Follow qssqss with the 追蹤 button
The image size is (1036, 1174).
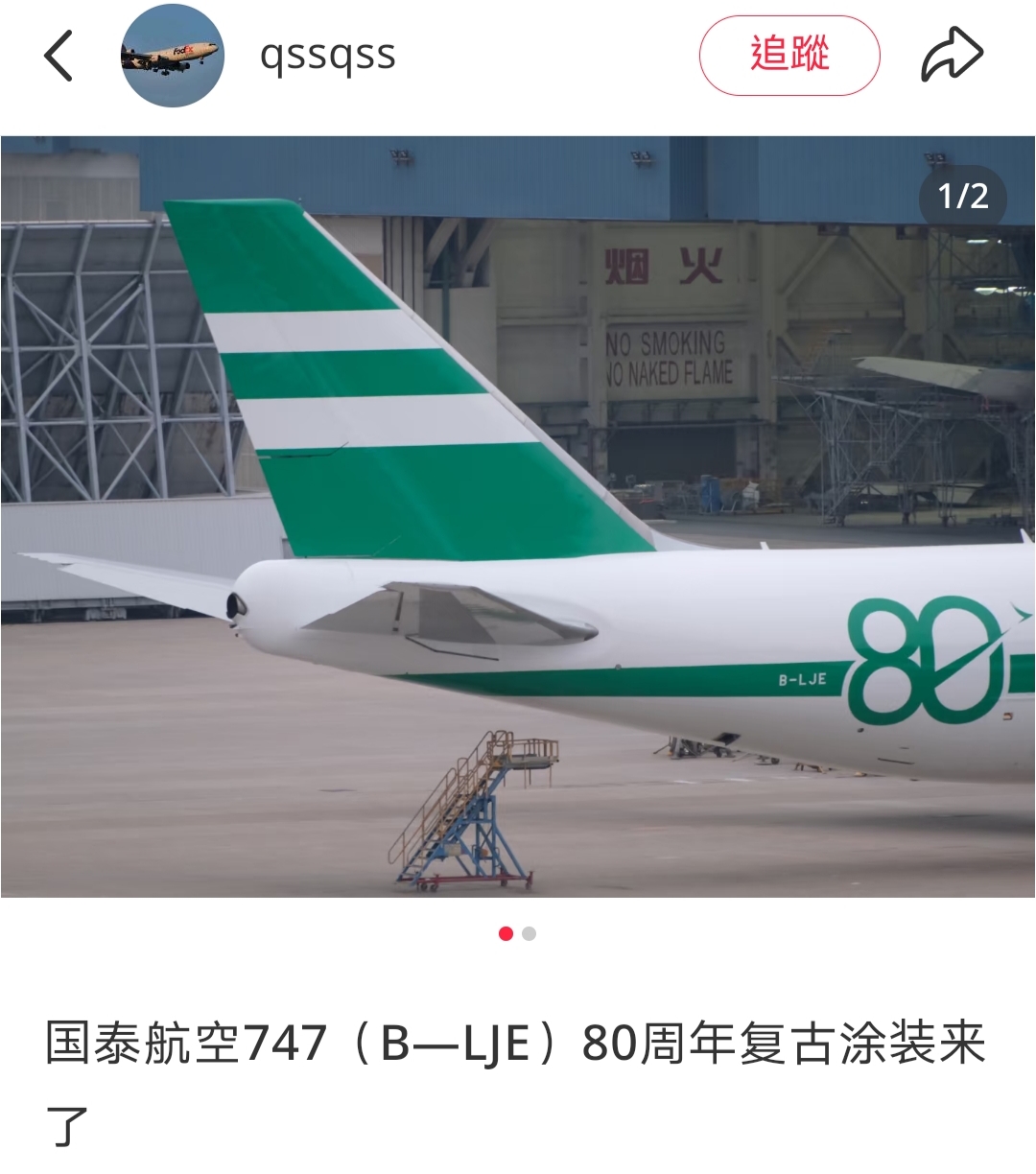click(x=789, y=56)
